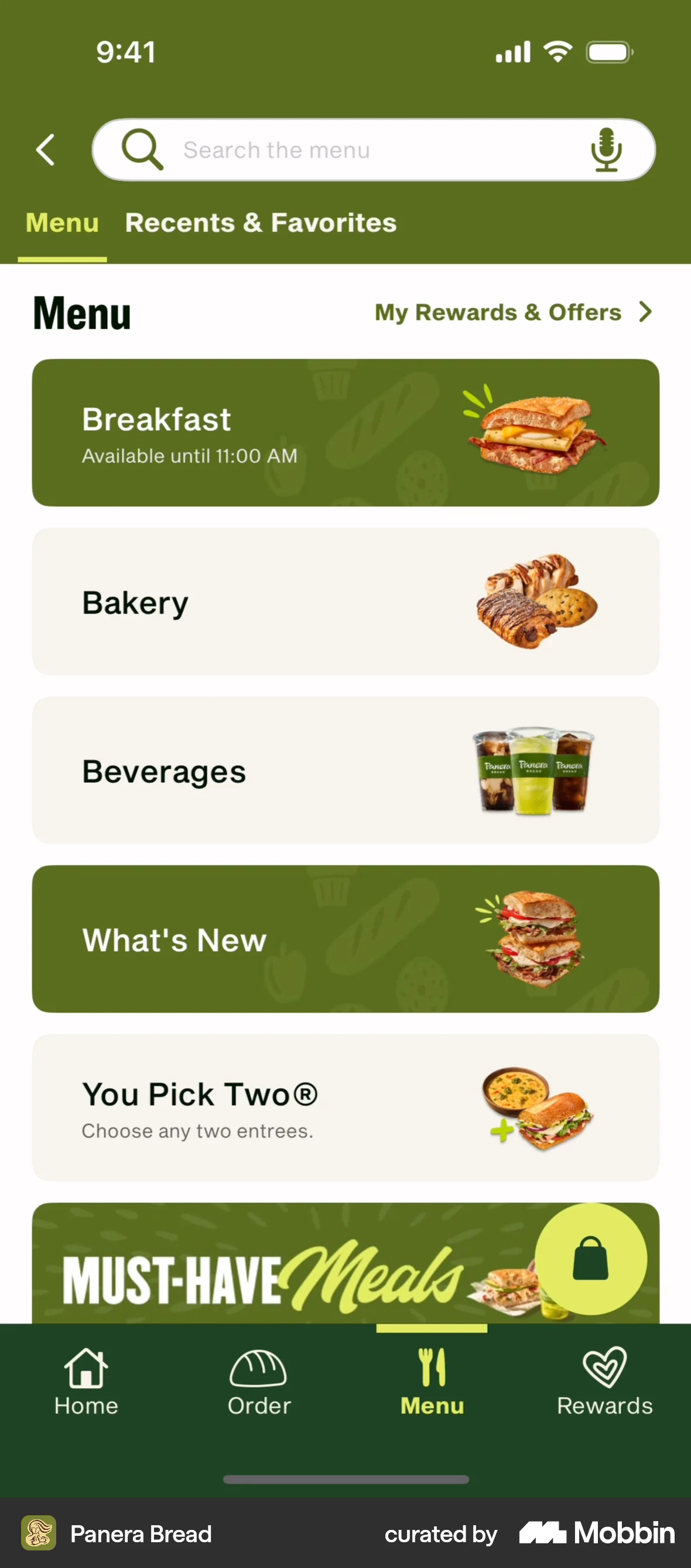Choose You Pick Two meal option

pos(345,1109)
